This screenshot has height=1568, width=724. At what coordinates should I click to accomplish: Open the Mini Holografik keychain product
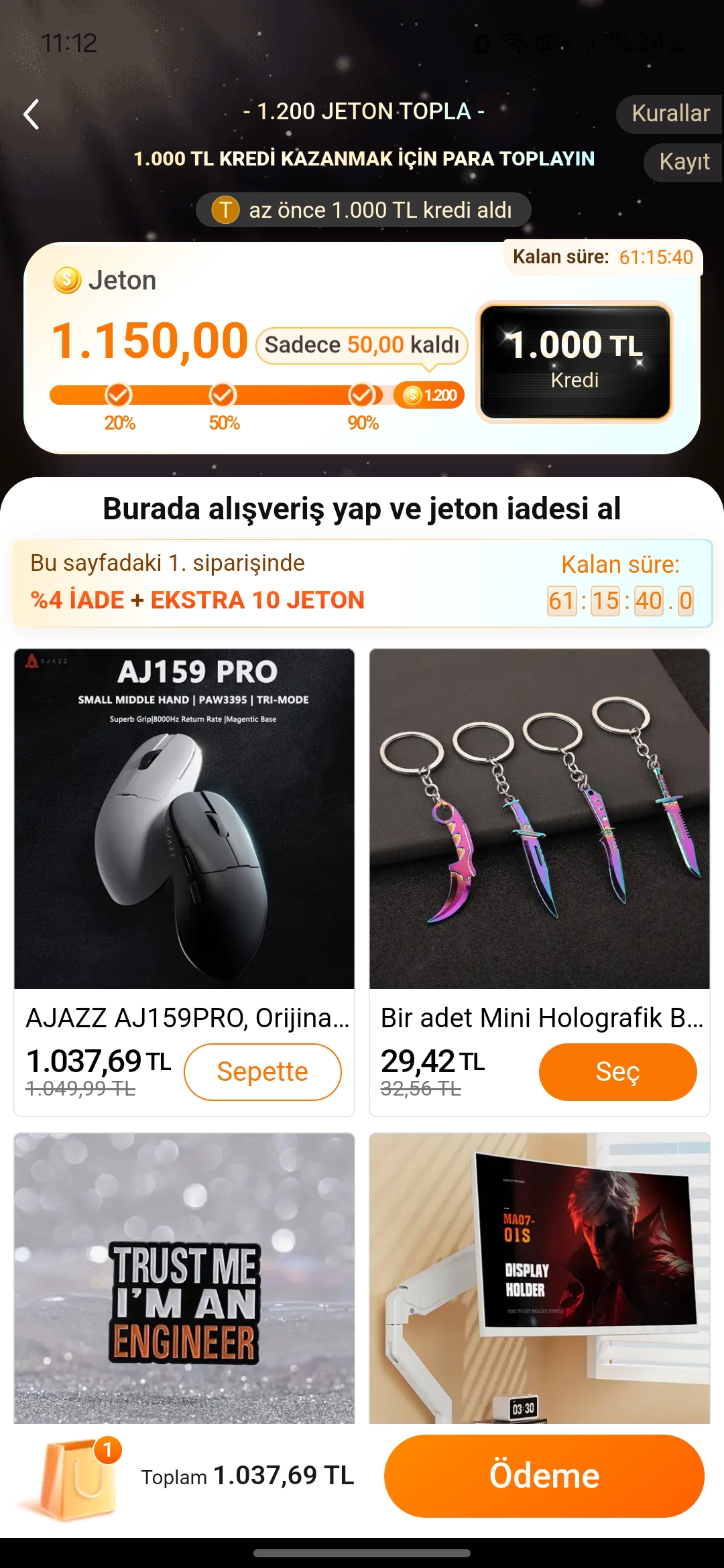(539, 818)
